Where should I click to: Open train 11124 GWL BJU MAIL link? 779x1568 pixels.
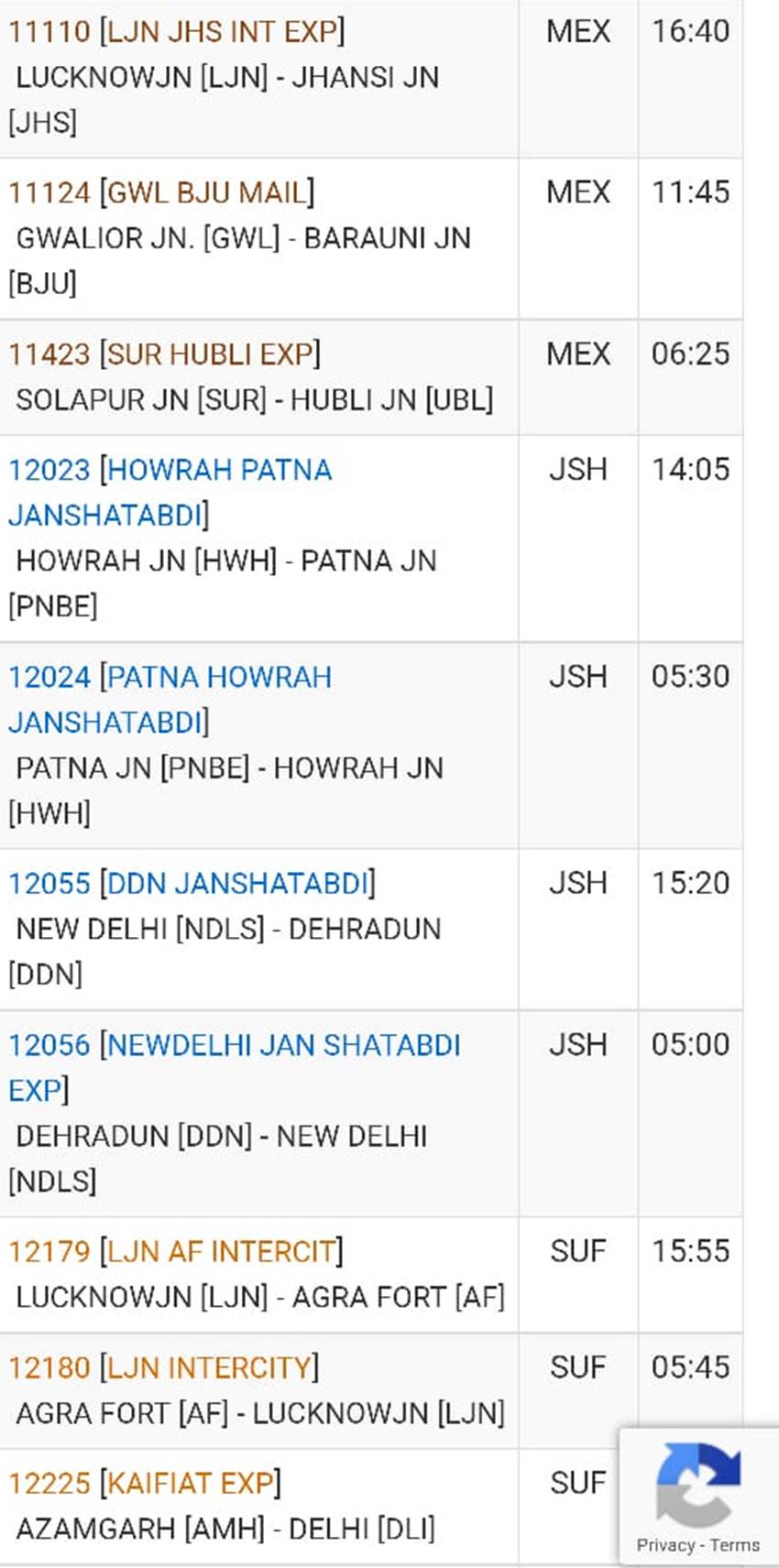[x=161, y=192]
